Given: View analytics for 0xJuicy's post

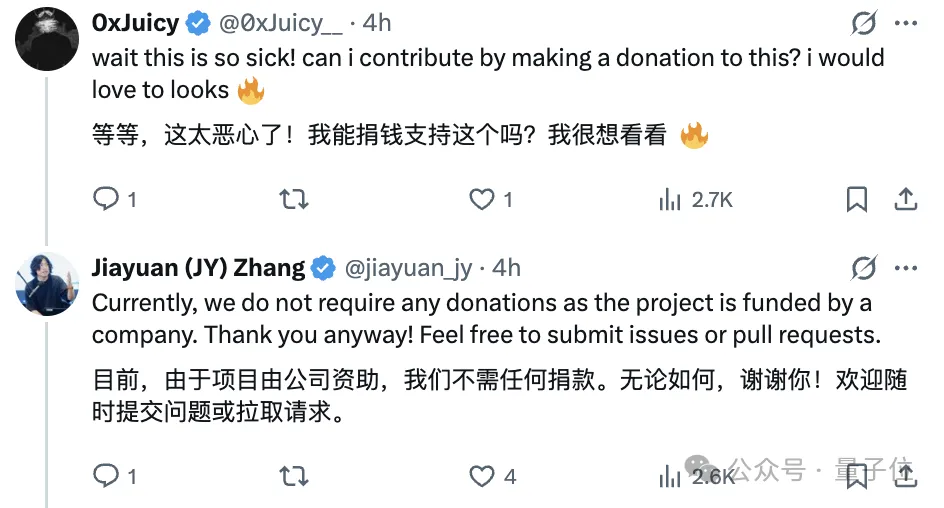Looking at the screenshot, I should (671, 200).
